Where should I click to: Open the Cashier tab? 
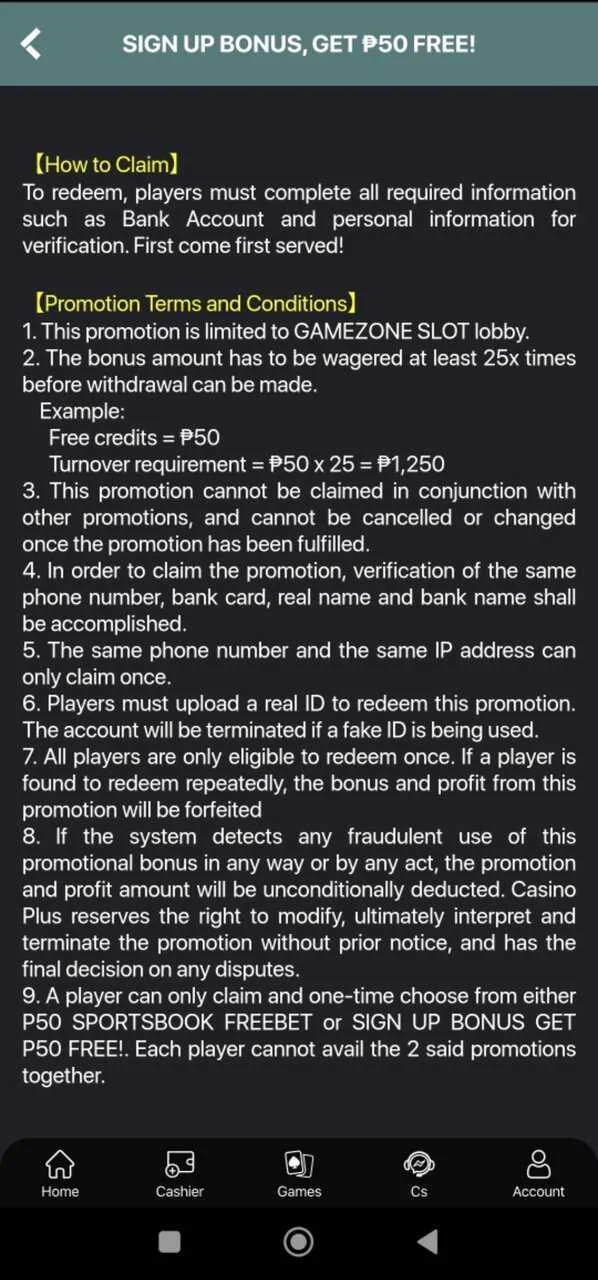tap(180, 1173)
